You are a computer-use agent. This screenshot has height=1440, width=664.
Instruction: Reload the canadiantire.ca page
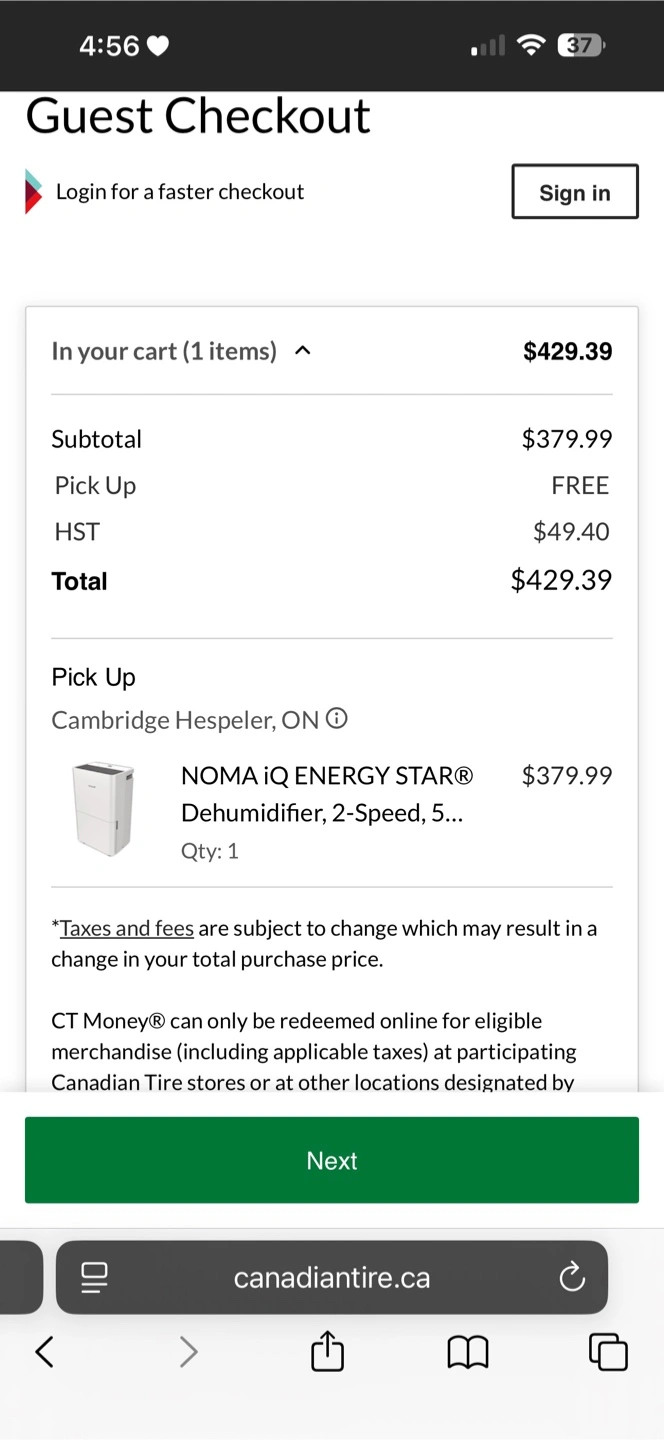pyautogui.click(x=572, y=1277)
